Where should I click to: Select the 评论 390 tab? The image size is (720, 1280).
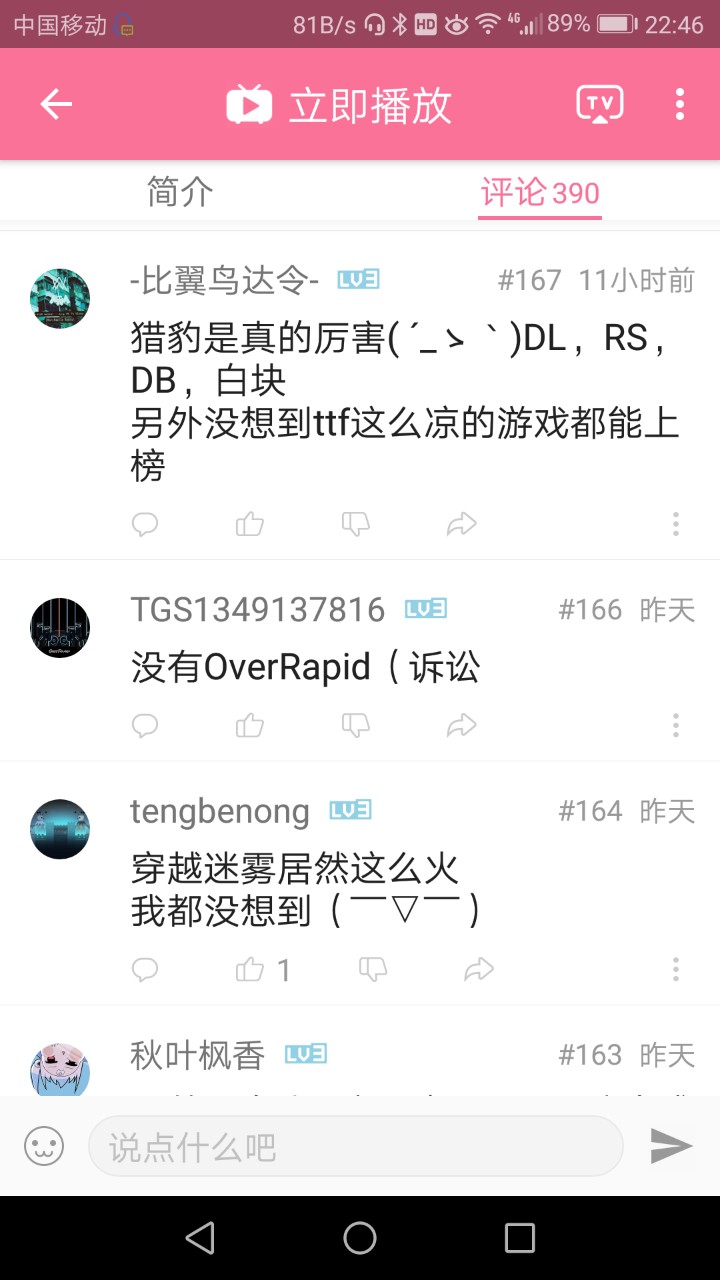540,192
